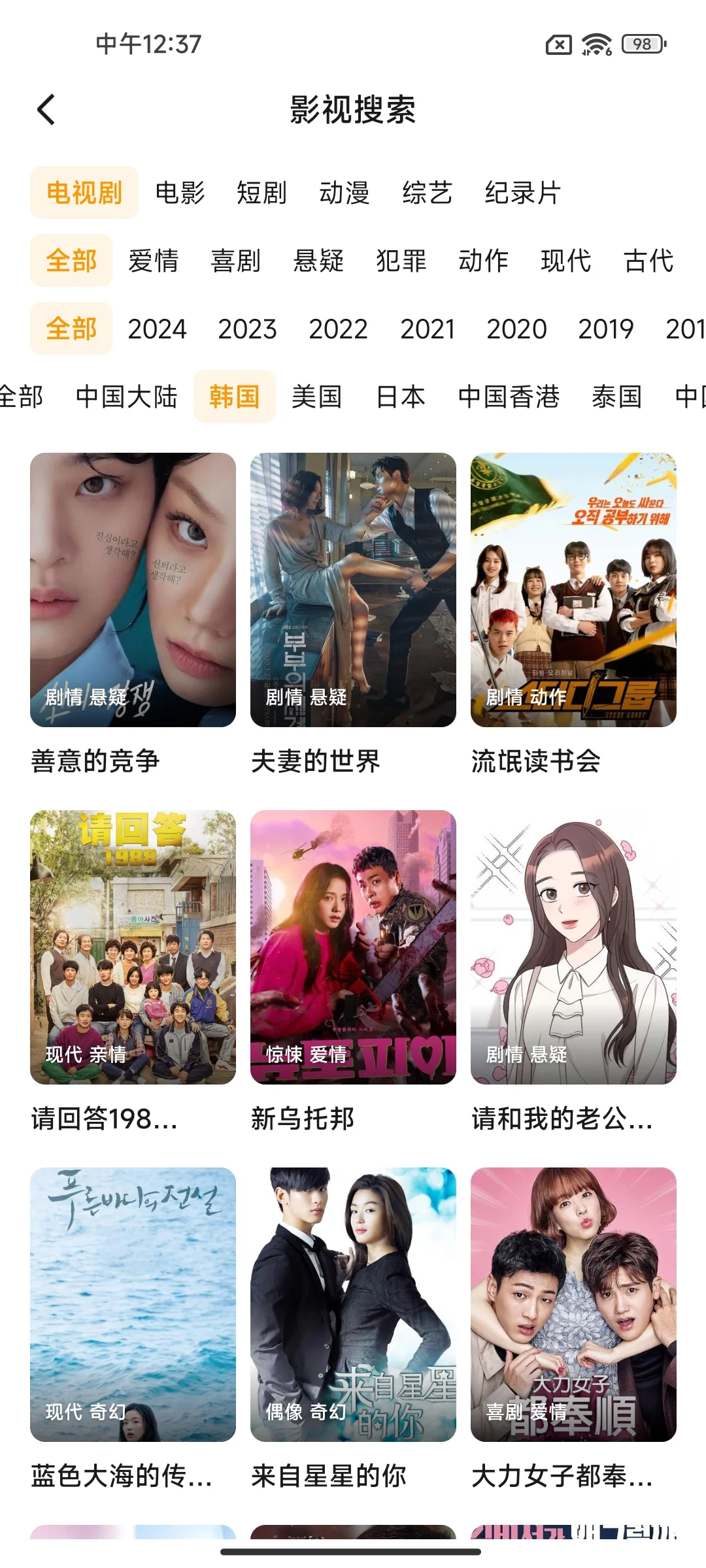
Task: Filter results to year 2024
Action: coord(157,329)
